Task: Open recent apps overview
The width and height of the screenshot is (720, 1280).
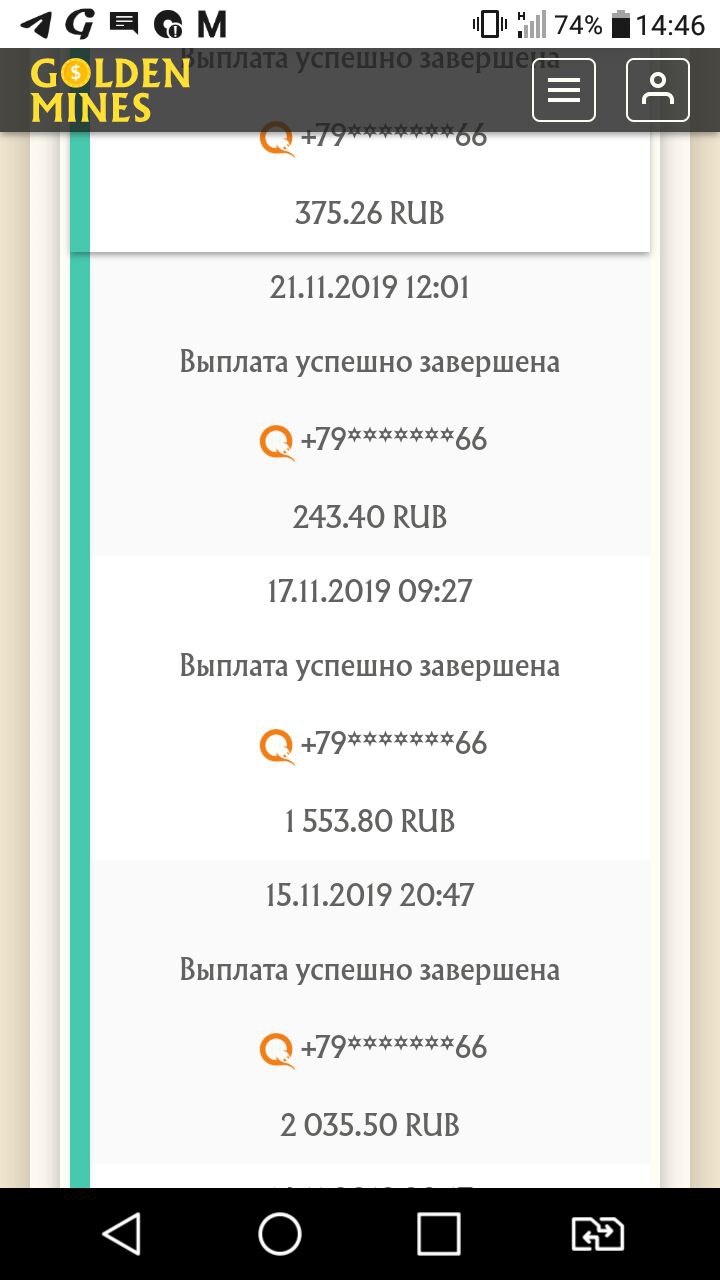Action: point(438,1234)
